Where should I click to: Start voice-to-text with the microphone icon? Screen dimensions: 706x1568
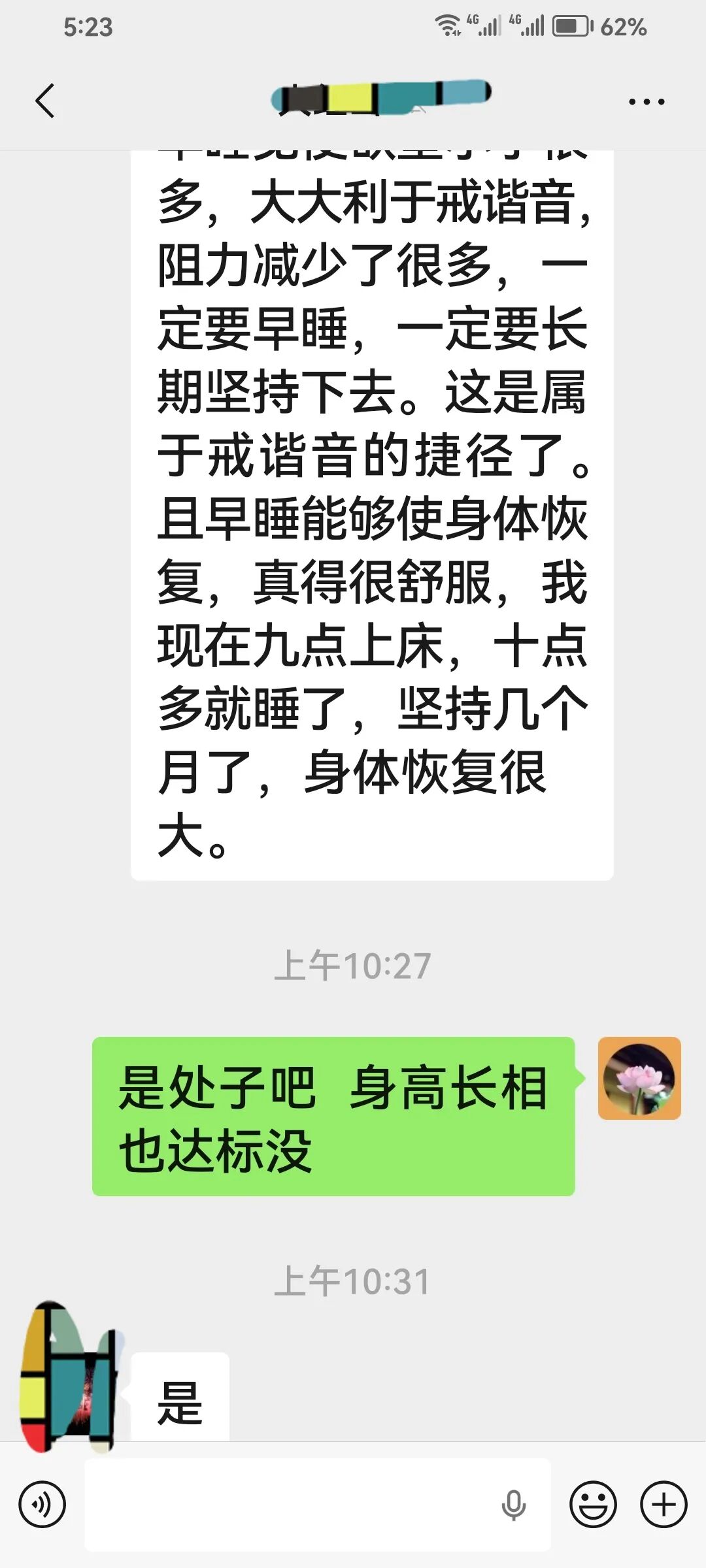tap(513, 1505)
